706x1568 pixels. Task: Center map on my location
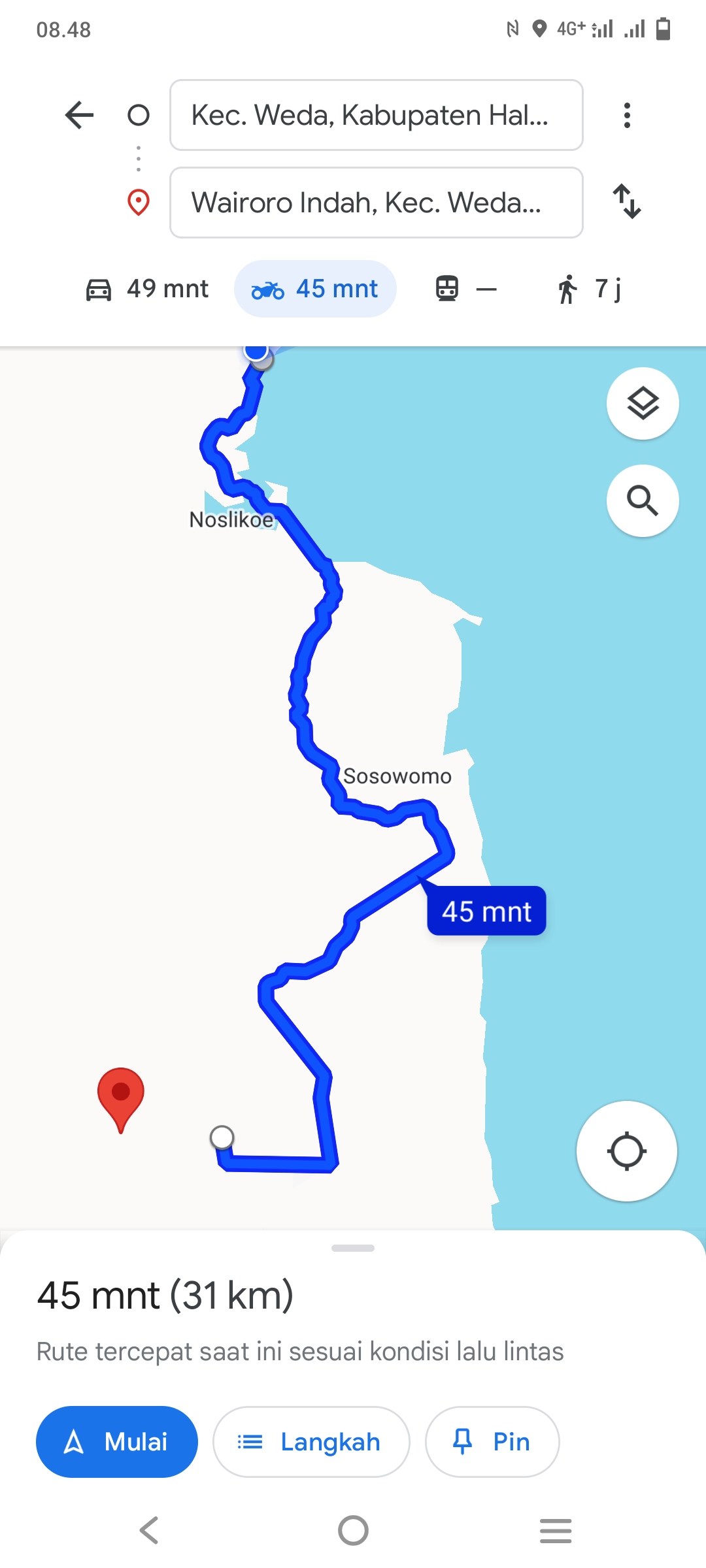pos(626,1151)
